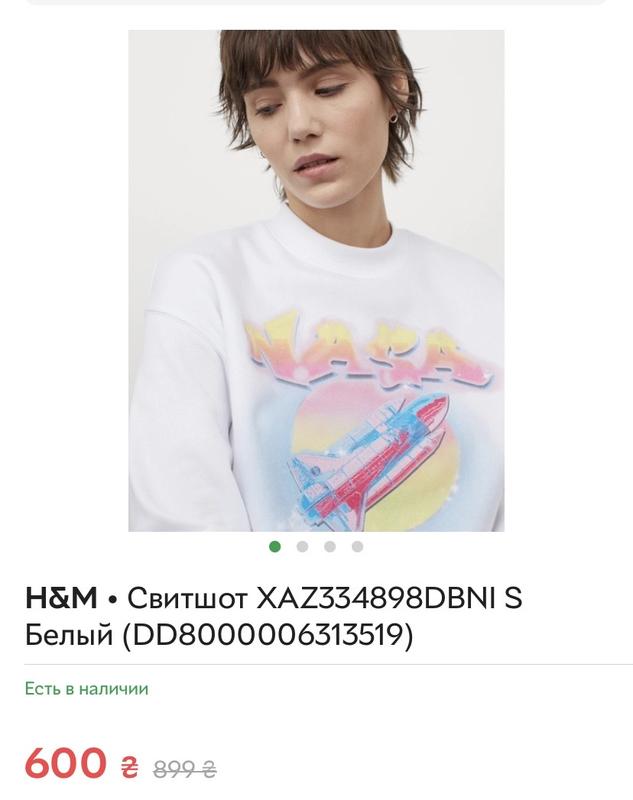Jump to the second photo dot
Viewport: 633px width, 800px height.
click(302, 546)
